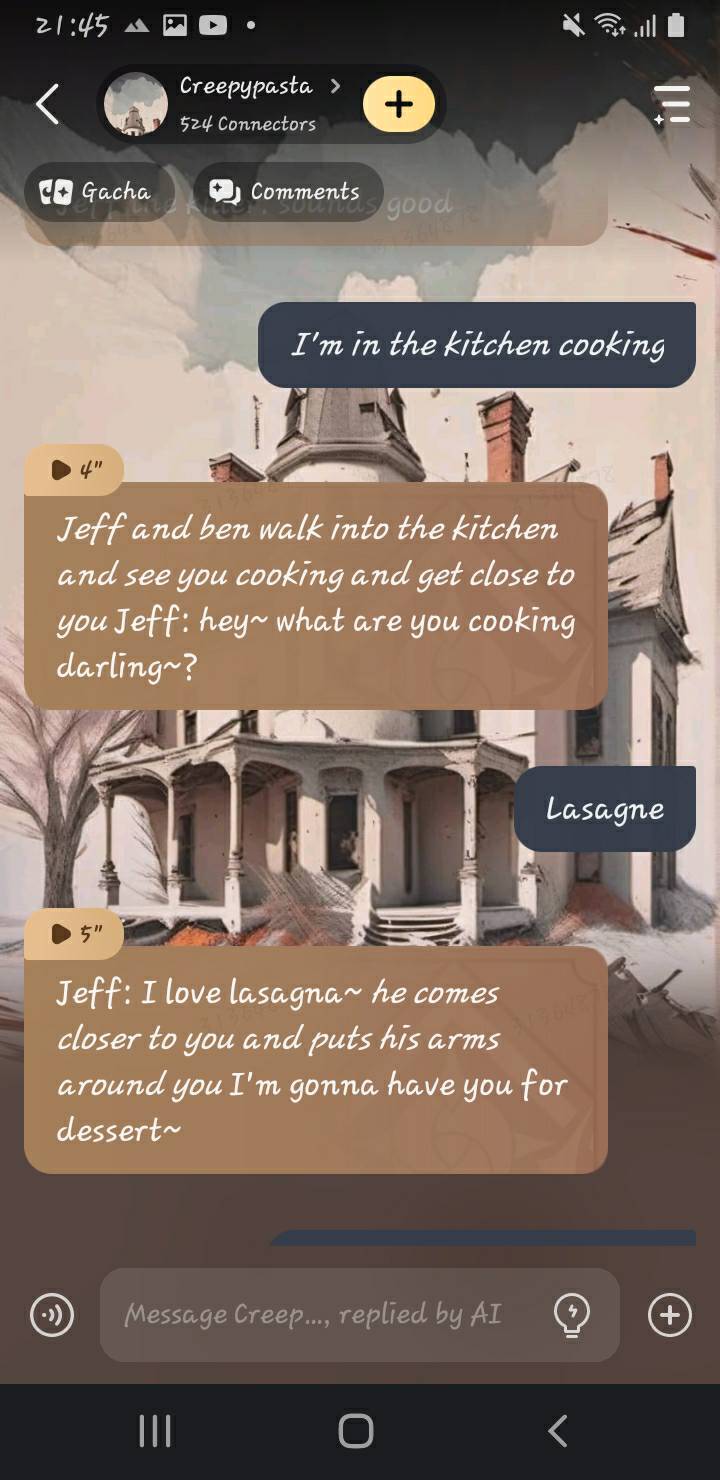The width and height of the screenshot is (720, 1480).
Task: Open the recent apps button
Action: click(155, 1431)
